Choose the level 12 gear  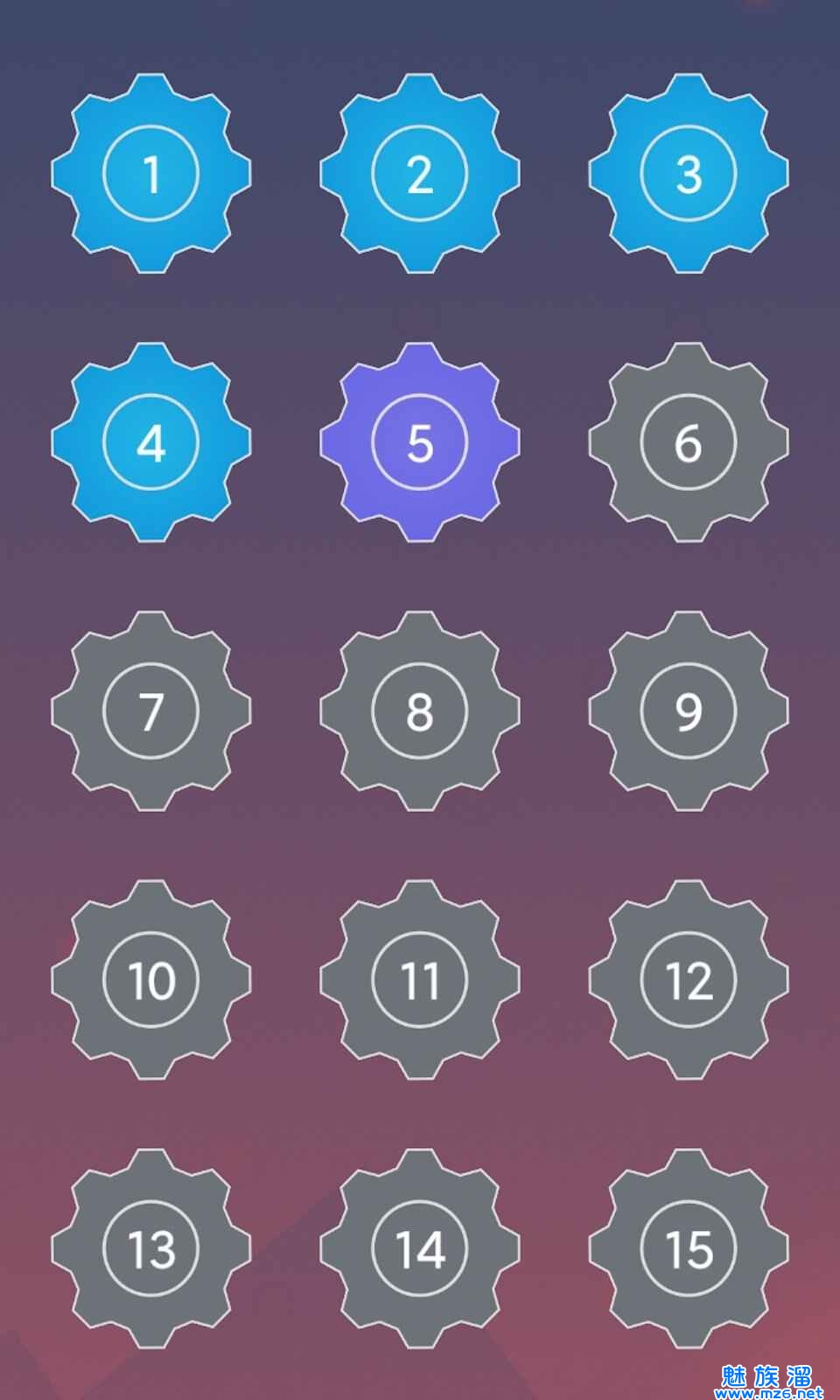click(689, 979)
